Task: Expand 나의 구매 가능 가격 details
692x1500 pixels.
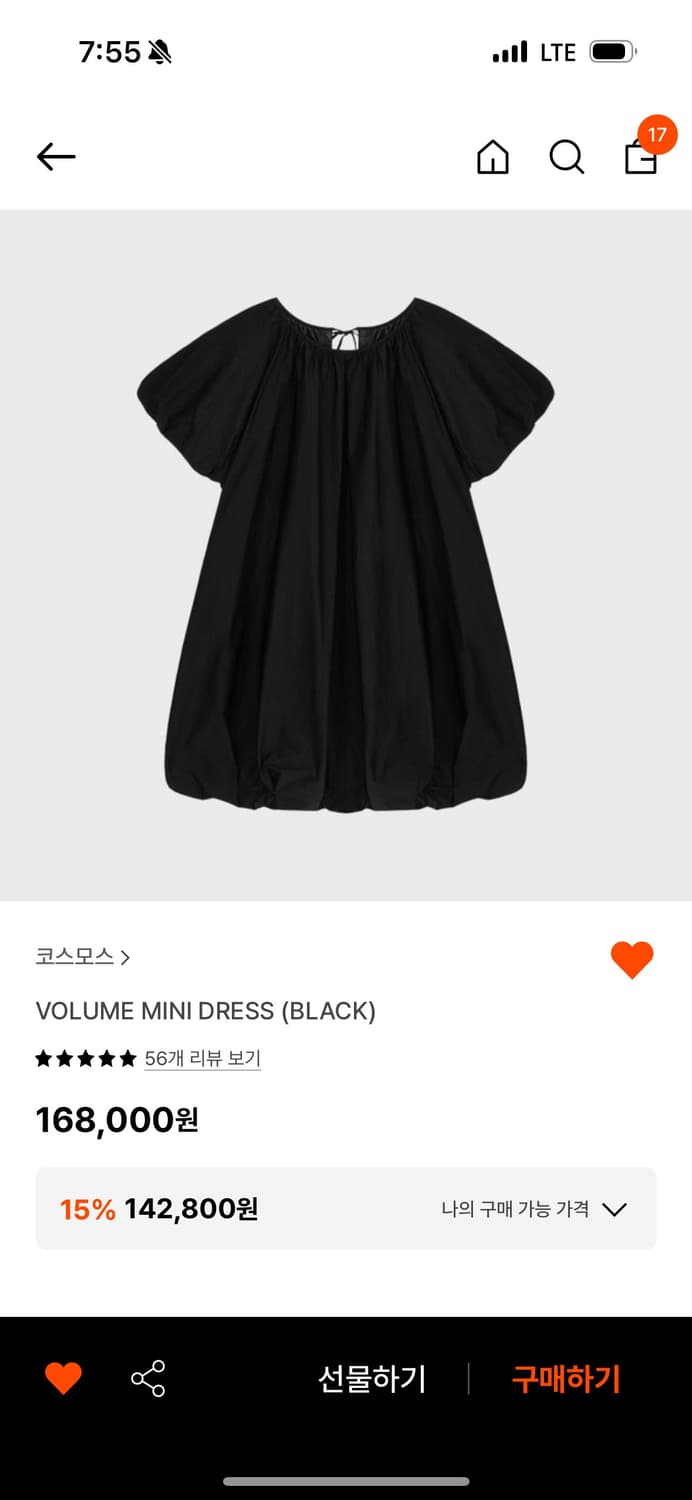Action: (534, 1209)
